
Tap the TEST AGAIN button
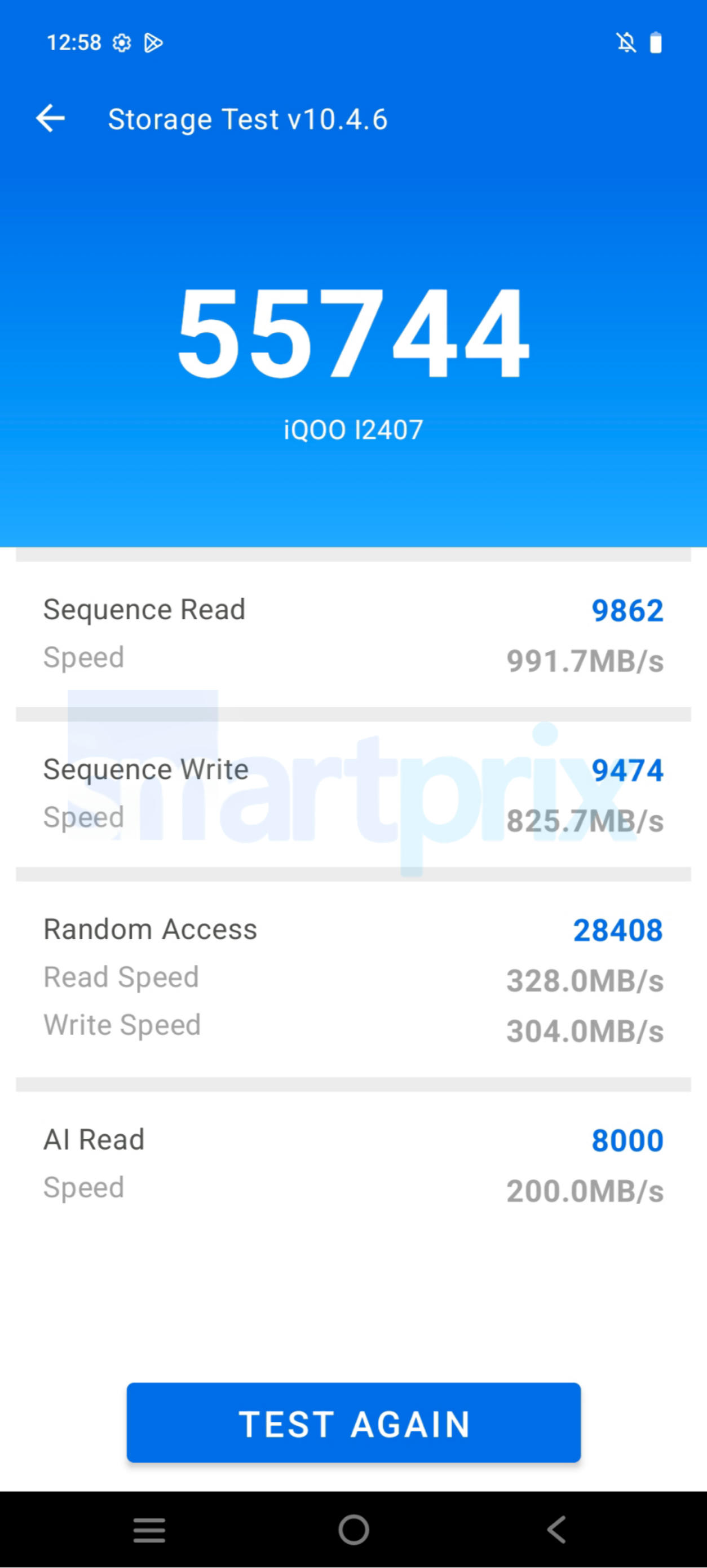point(353,1422)
